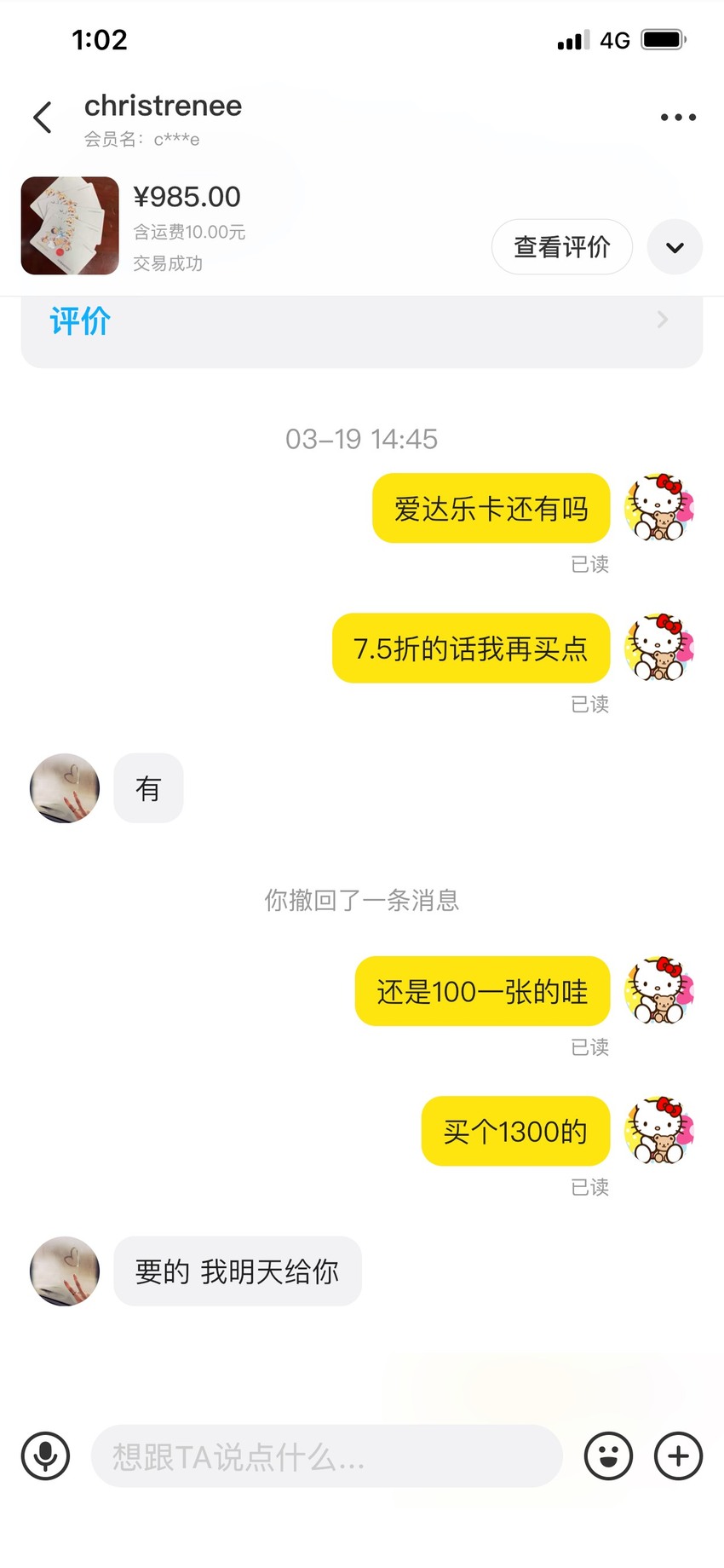Open the three-dot more options menu

point(678,118)
